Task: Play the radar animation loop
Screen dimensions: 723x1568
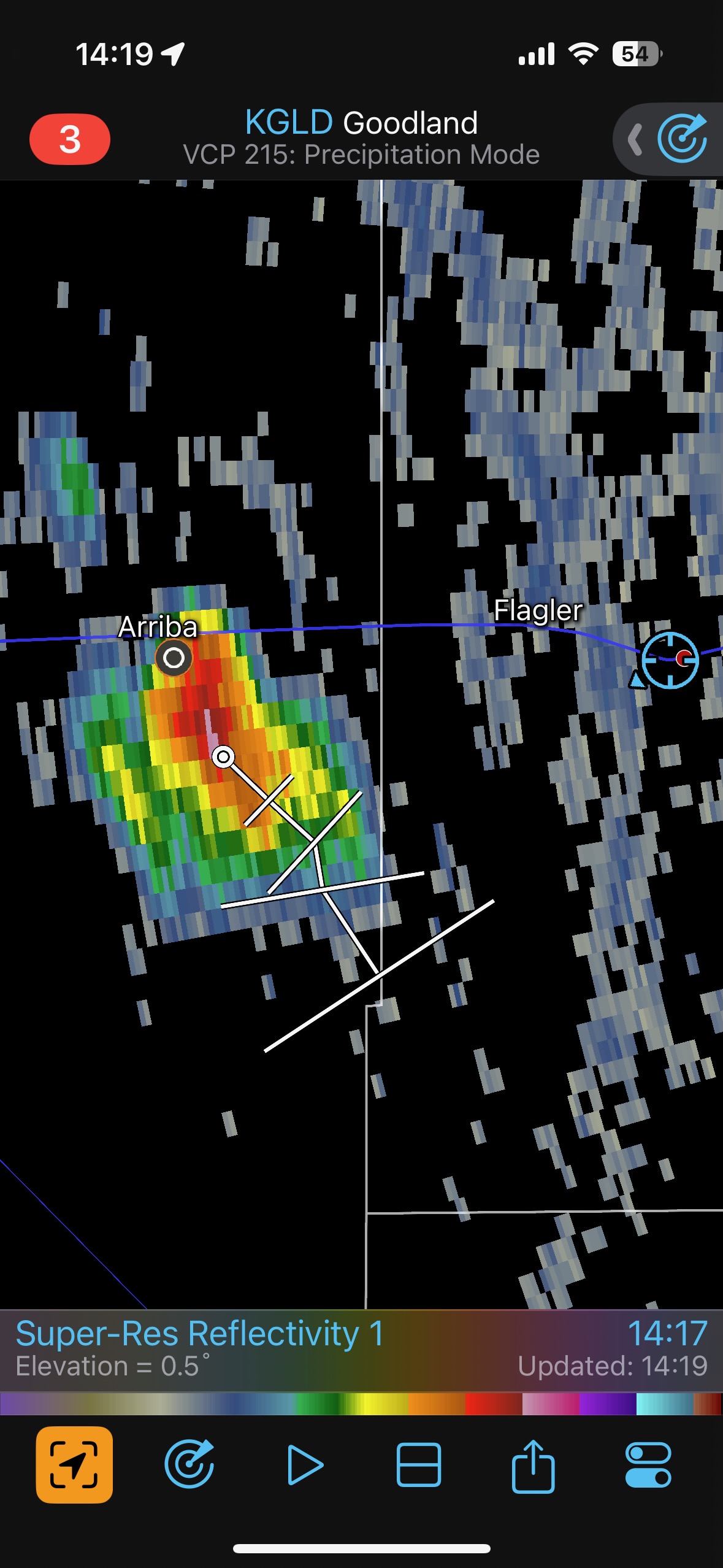Action: [304, 1465]
